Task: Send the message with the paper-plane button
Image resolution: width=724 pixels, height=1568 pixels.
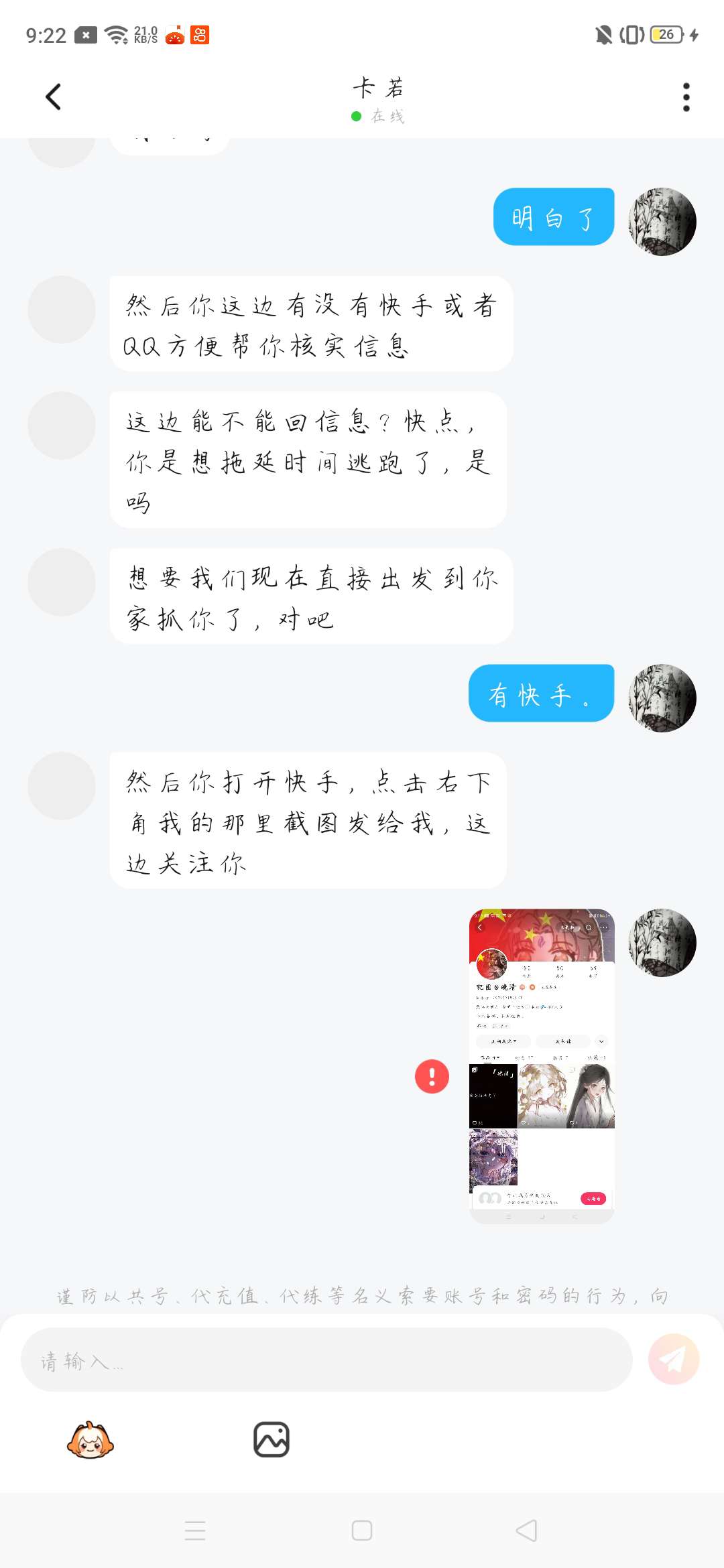Action: tap(674, 1359)
